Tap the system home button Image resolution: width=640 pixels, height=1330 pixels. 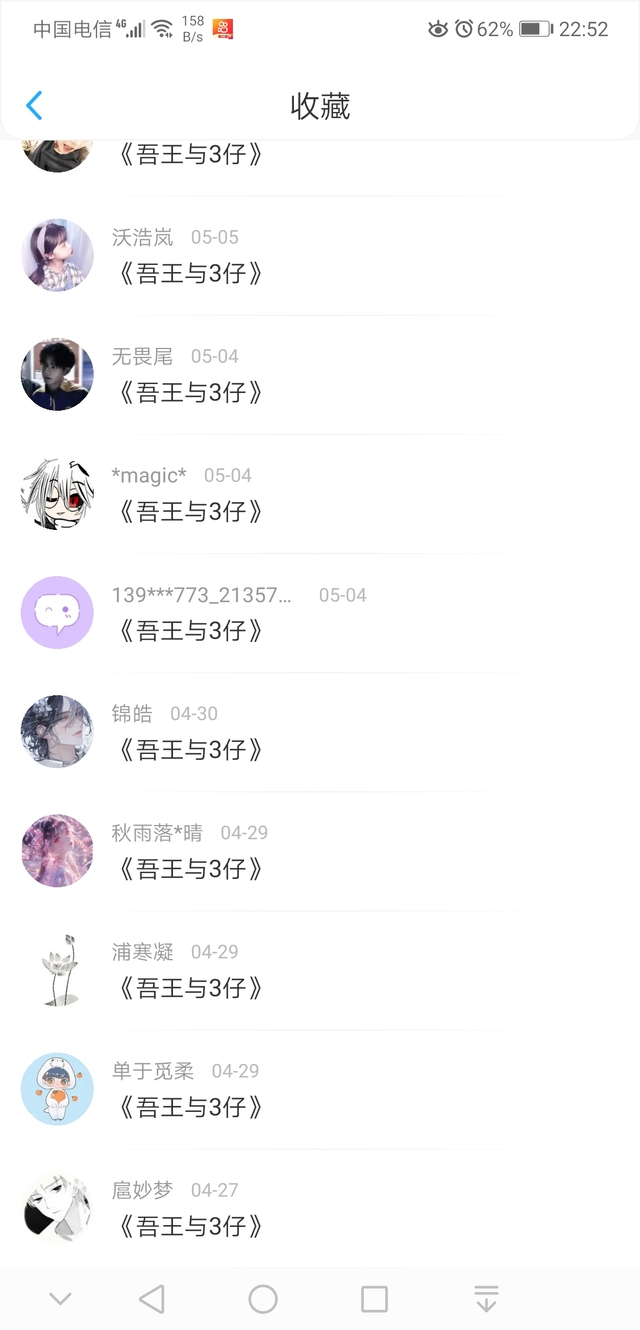click(263, 1299)
